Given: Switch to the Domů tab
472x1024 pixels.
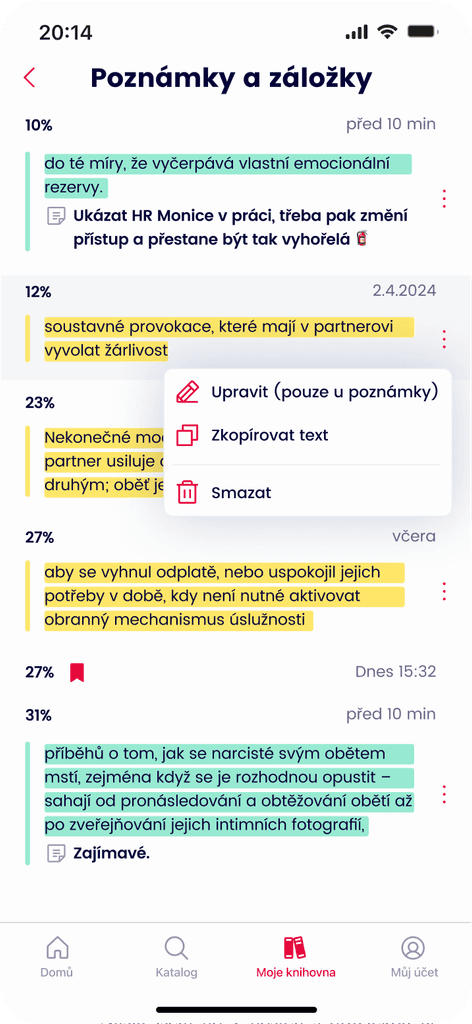Looking at the screenshot, I should 57,956.
